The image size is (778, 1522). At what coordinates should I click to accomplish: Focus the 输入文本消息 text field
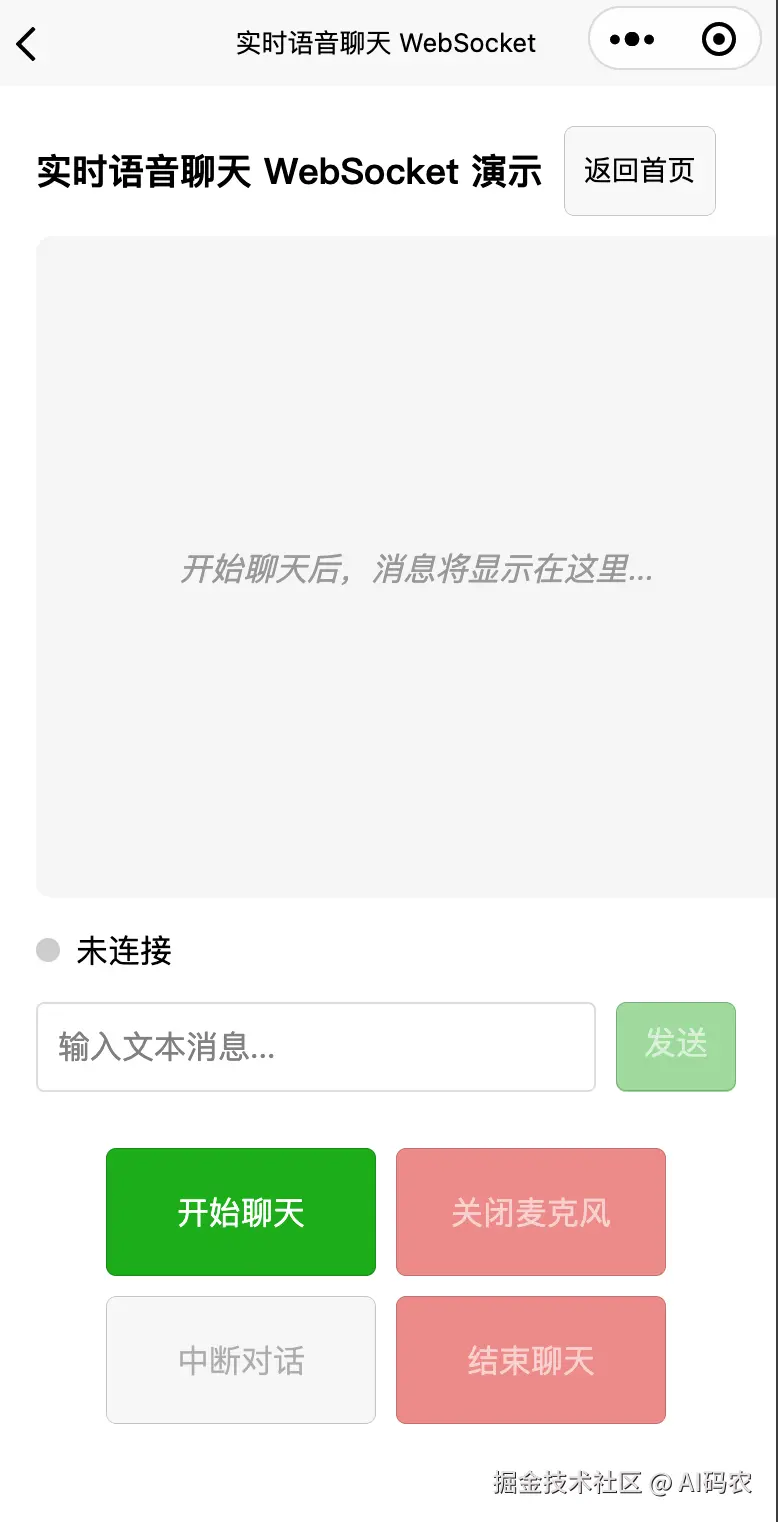coord(315,1047)
